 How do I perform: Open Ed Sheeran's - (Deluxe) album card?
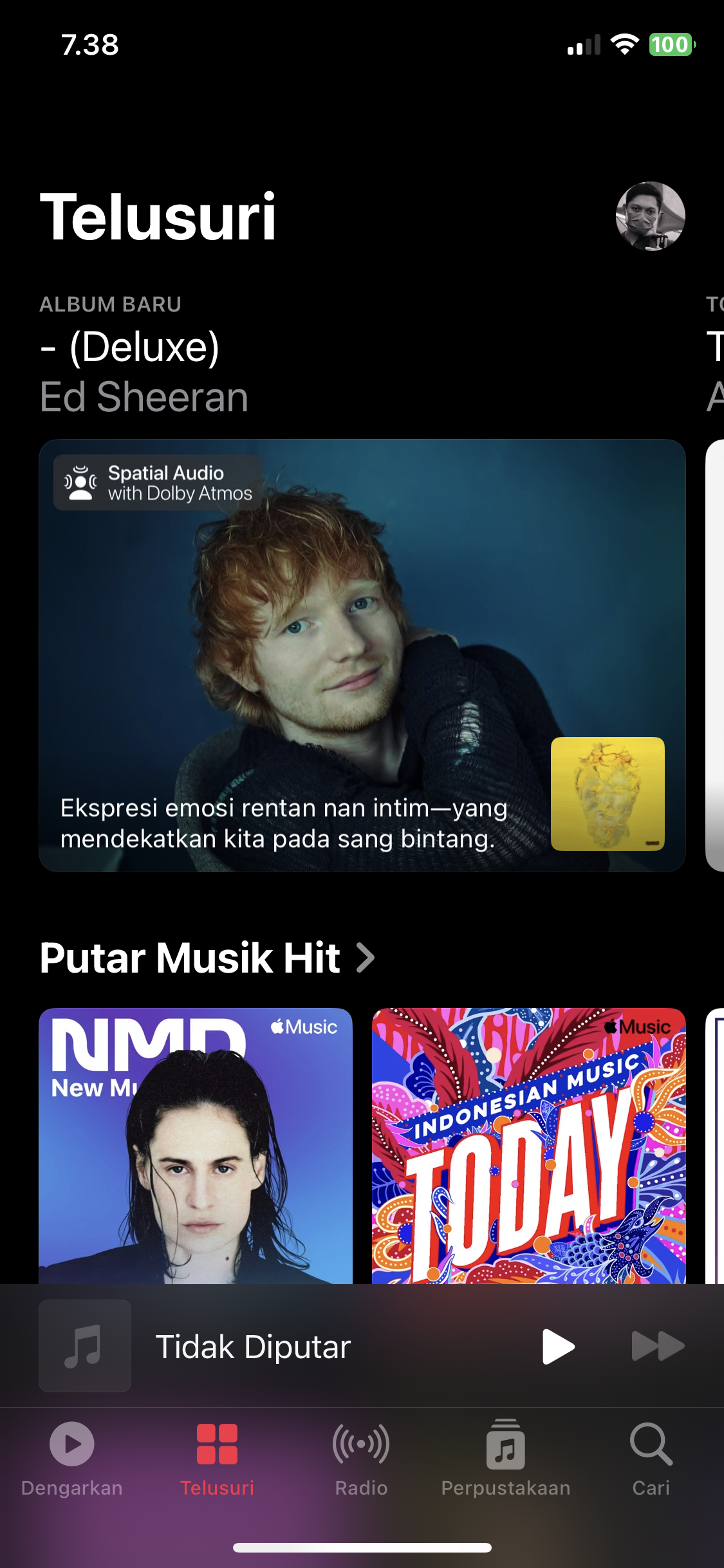(362, 655)
